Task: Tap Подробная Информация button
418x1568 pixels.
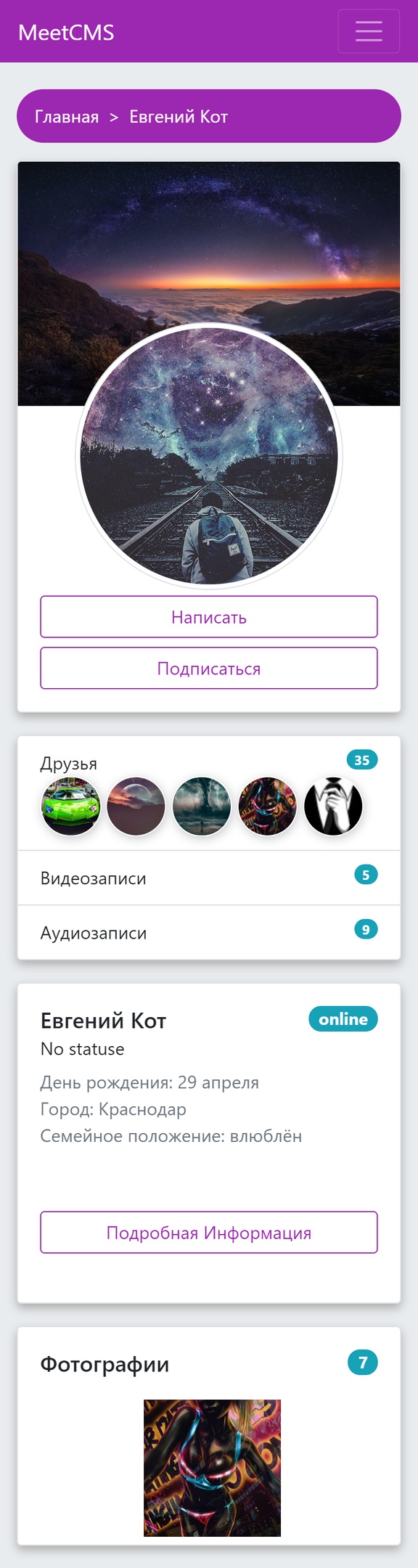Action: coord(209,1232)
